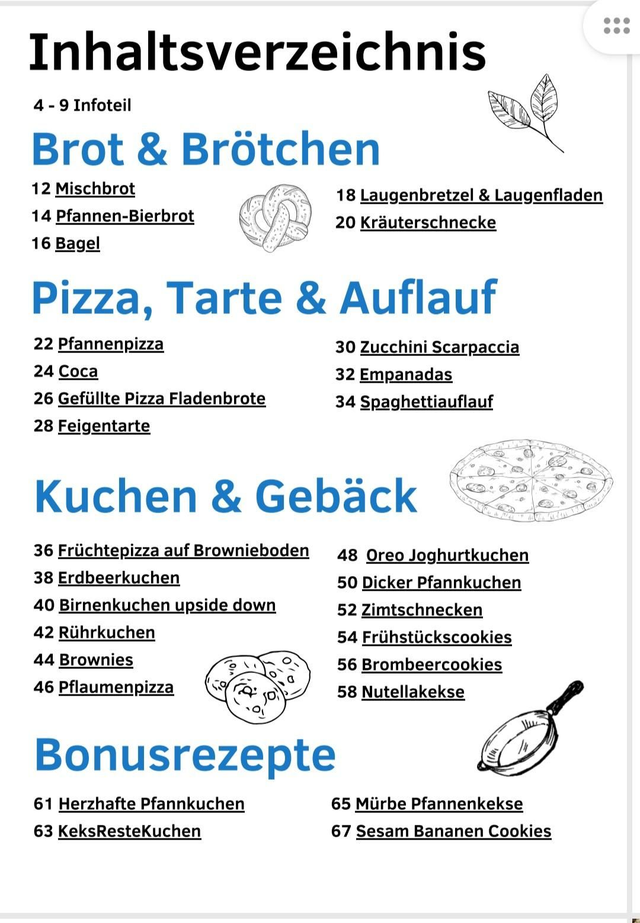This screenshot has height=923, width=640.
Task: Open Herzhafte Pfannkuchen bonus recipe
Action: [x=151, y=804]
